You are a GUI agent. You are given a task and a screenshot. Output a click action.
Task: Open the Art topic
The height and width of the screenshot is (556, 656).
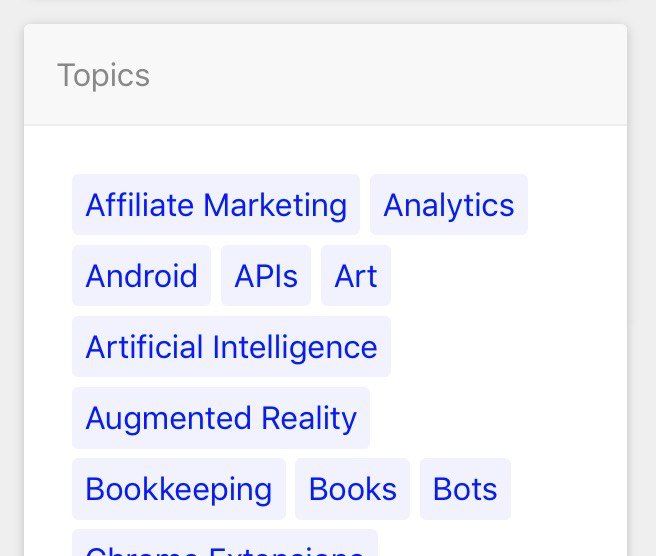pyautogui.click(x=356, y=276)
